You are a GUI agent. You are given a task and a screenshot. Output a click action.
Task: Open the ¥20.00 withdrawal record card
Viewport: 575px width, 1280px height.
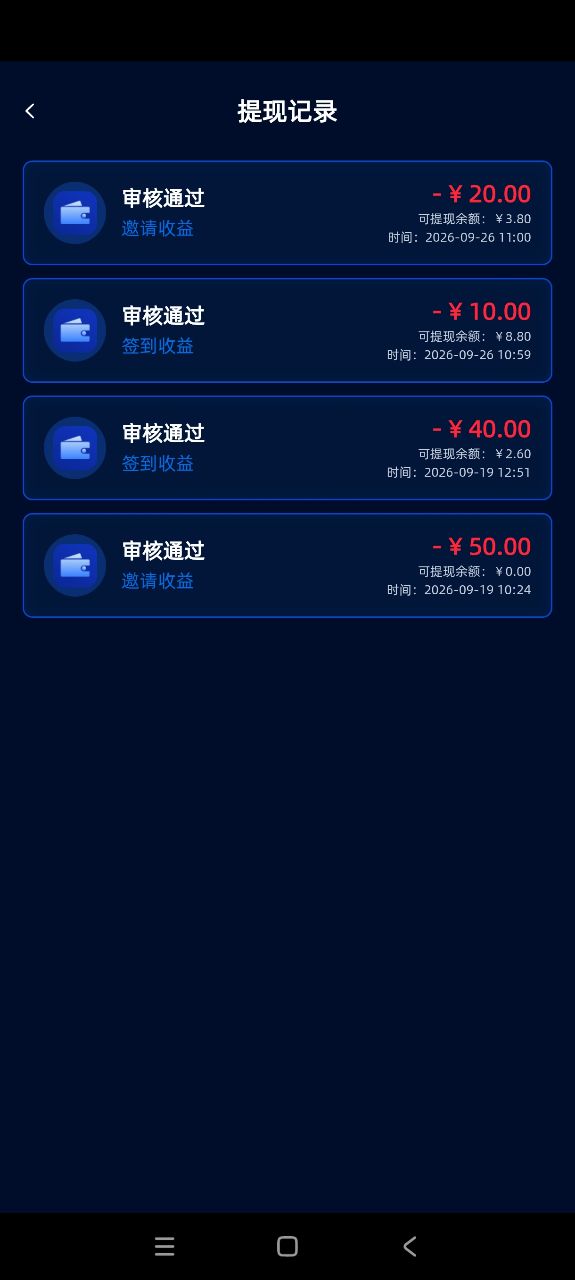[287, 213]
